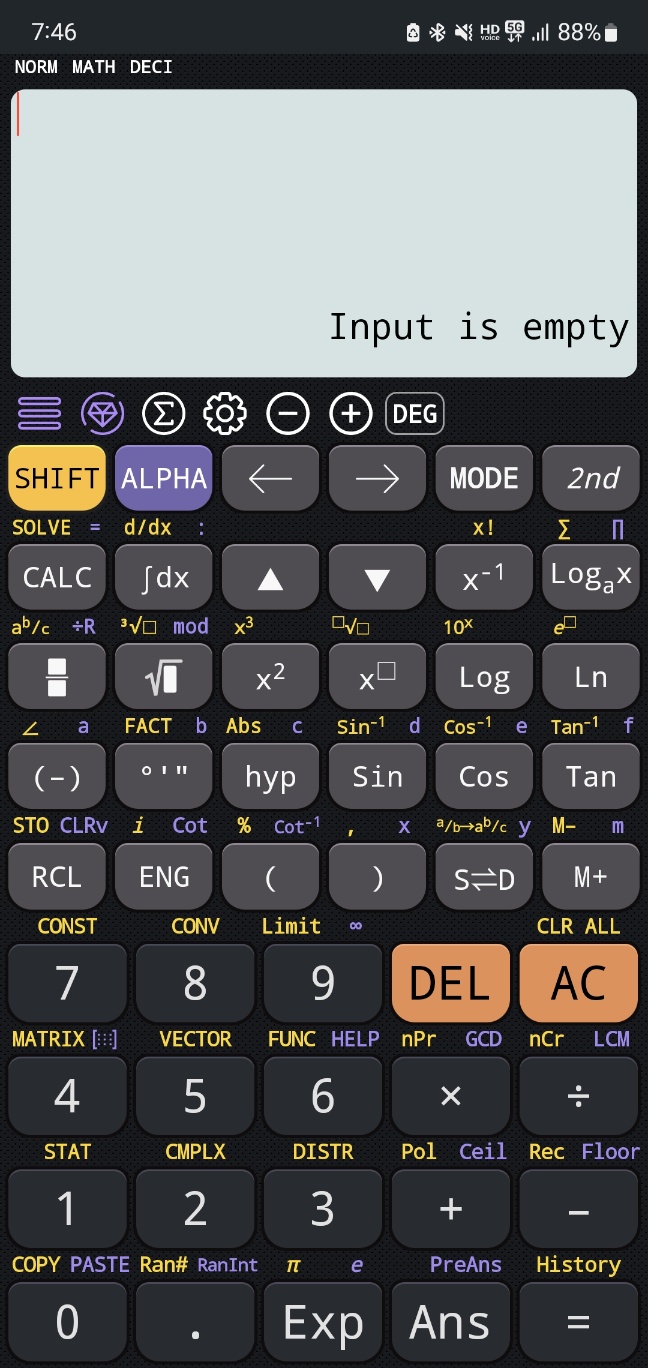Tap the 2nd function key
Viewport: 648px width, 1368px height.
pyautogui.click(x=591, y=478)
